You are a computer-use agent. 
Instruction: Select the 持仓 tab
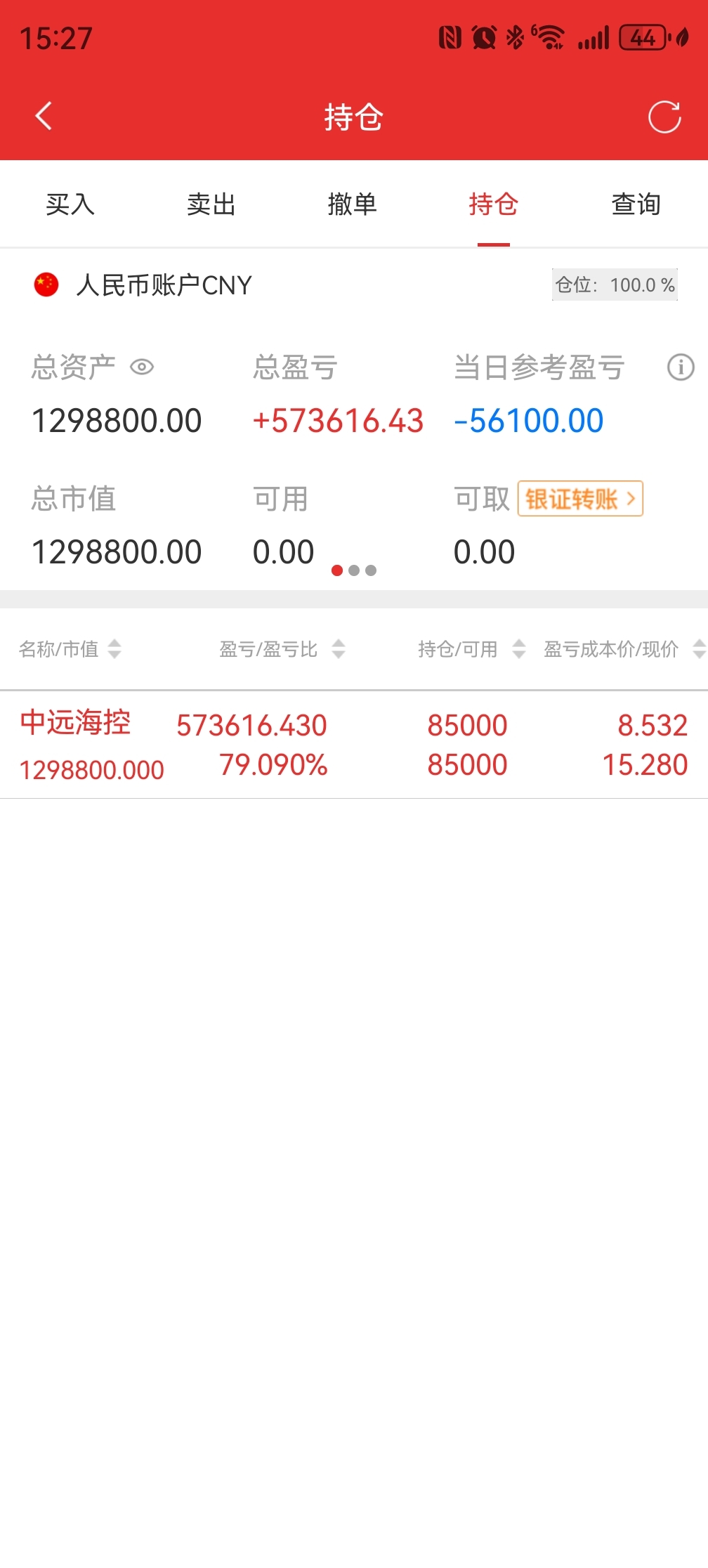pos(494,204)
